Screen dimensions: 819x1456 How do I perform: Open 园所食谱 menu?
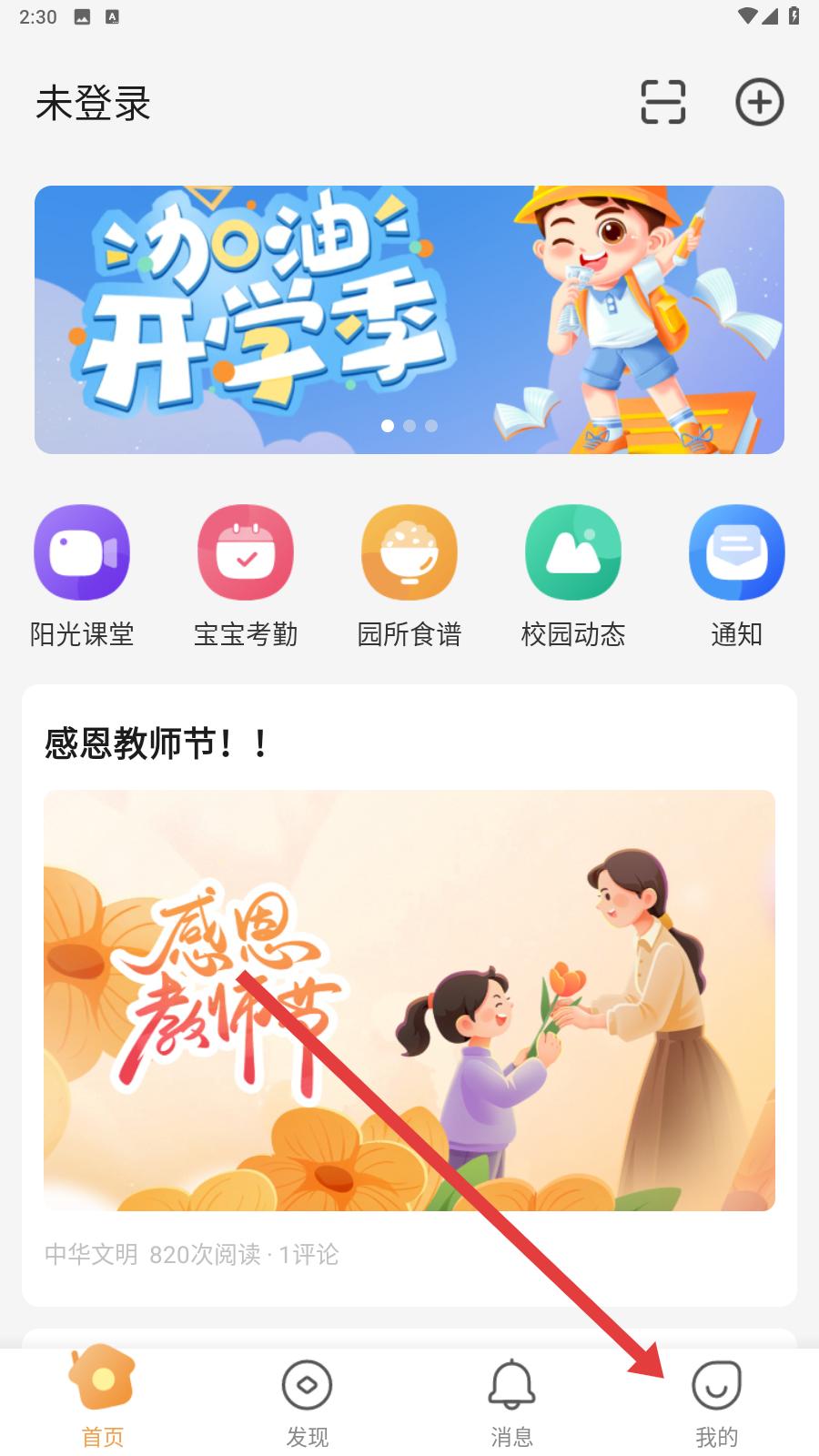409,574
